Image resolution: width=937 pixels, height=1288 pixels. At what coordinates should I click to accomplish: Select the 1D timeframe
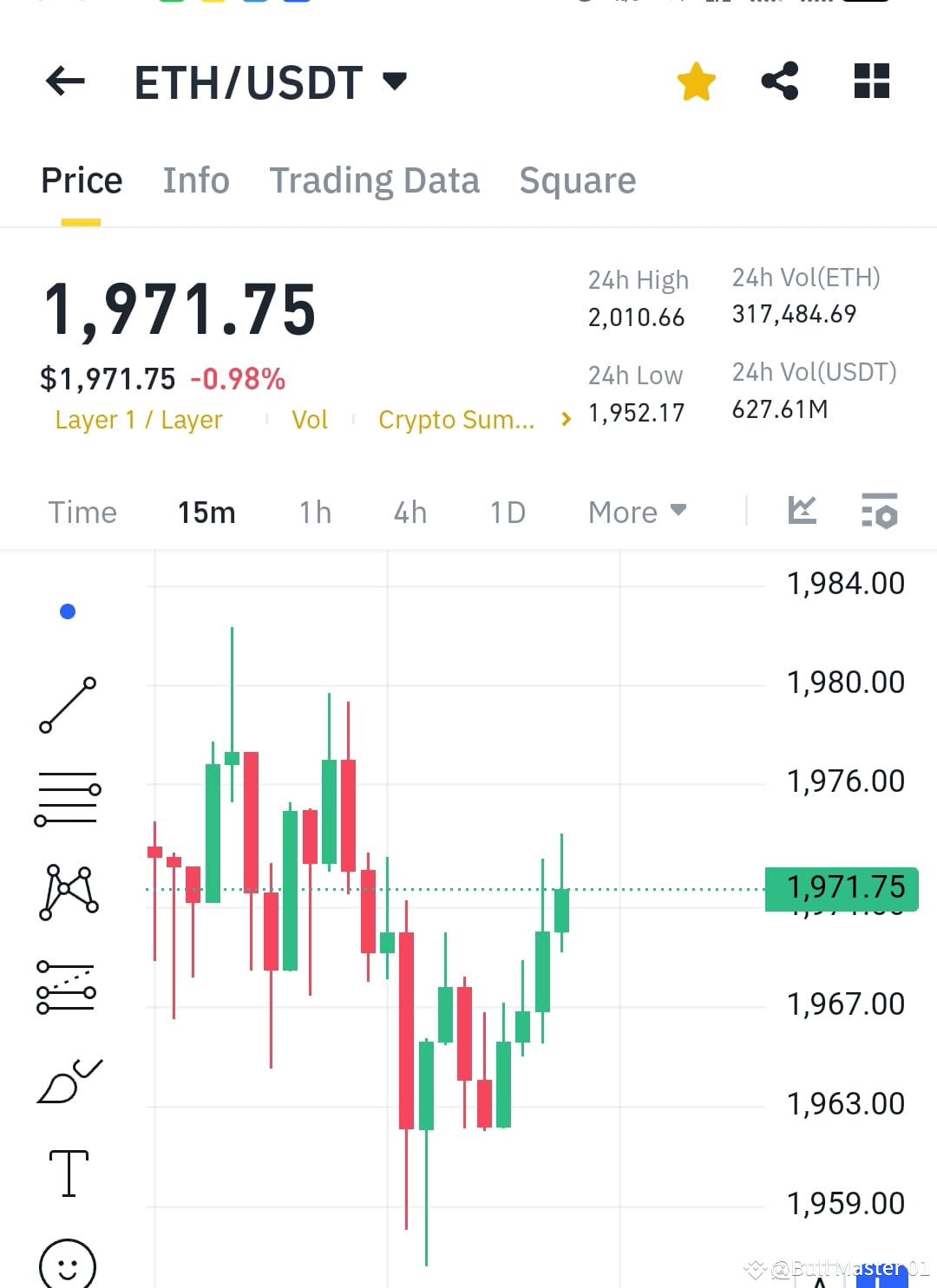coord(508,512)
